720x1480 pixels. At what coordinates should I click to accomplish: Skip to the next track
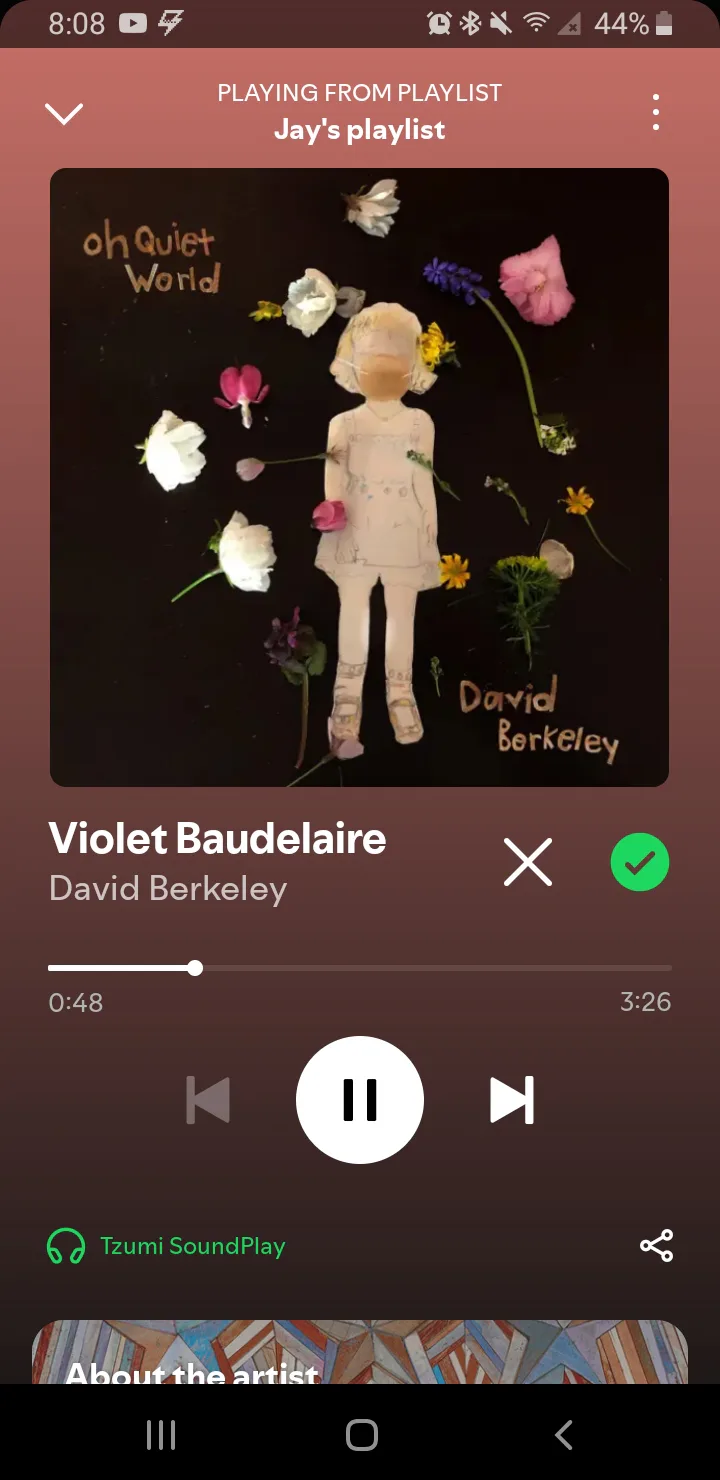click(x=512, y=1100)
